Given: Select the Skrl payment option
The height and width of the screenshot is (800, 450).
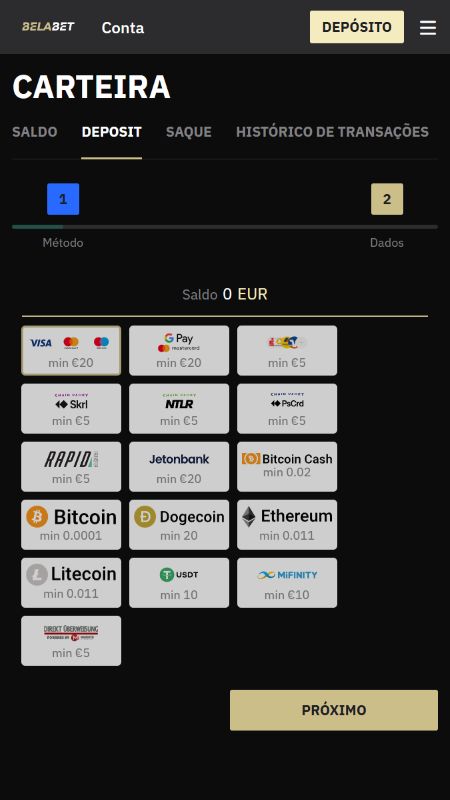Looking at the screenshot, I should coord(71,409).
